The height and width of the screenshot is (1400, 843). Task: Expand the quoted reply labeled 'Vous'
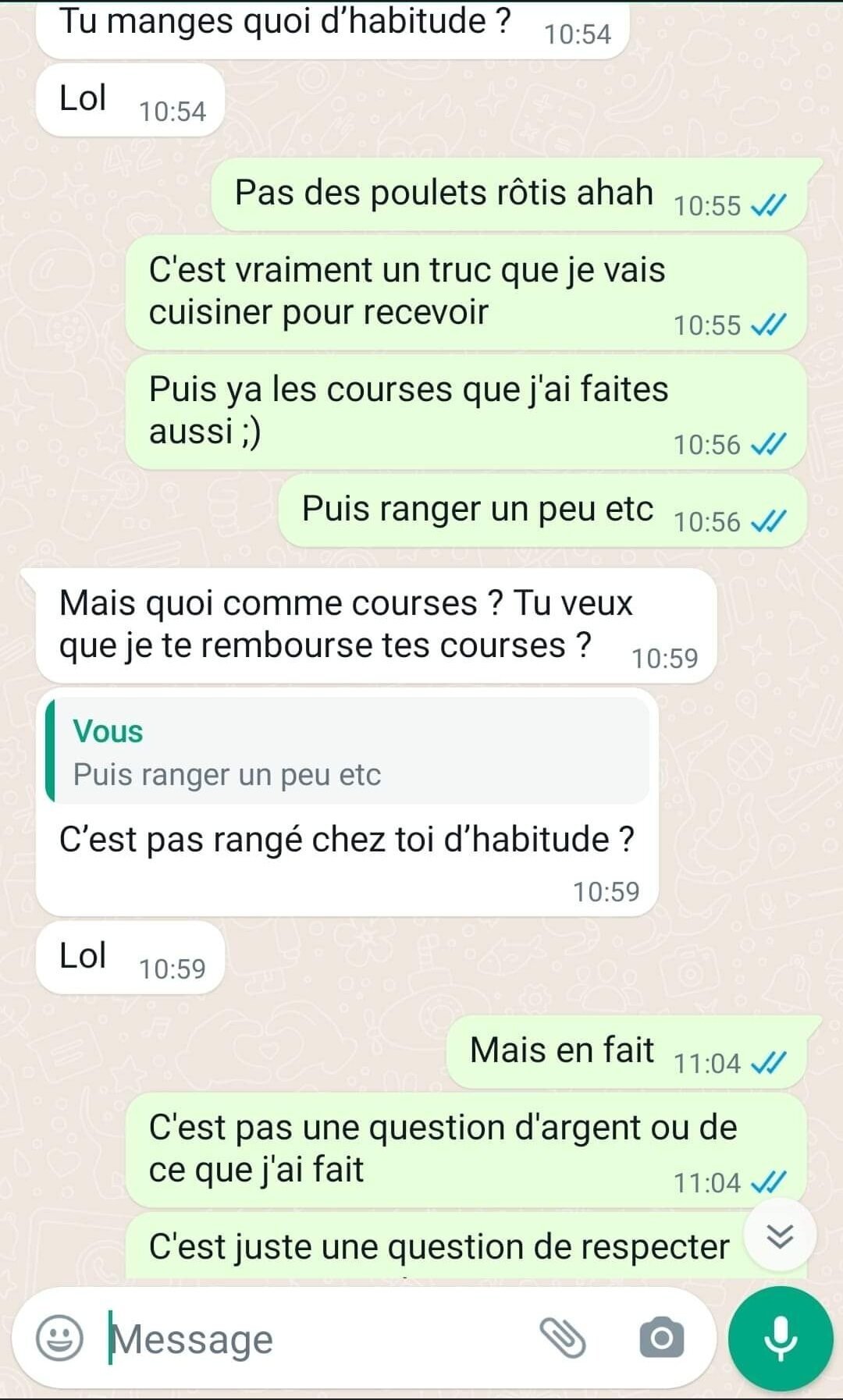click(351, 749)
